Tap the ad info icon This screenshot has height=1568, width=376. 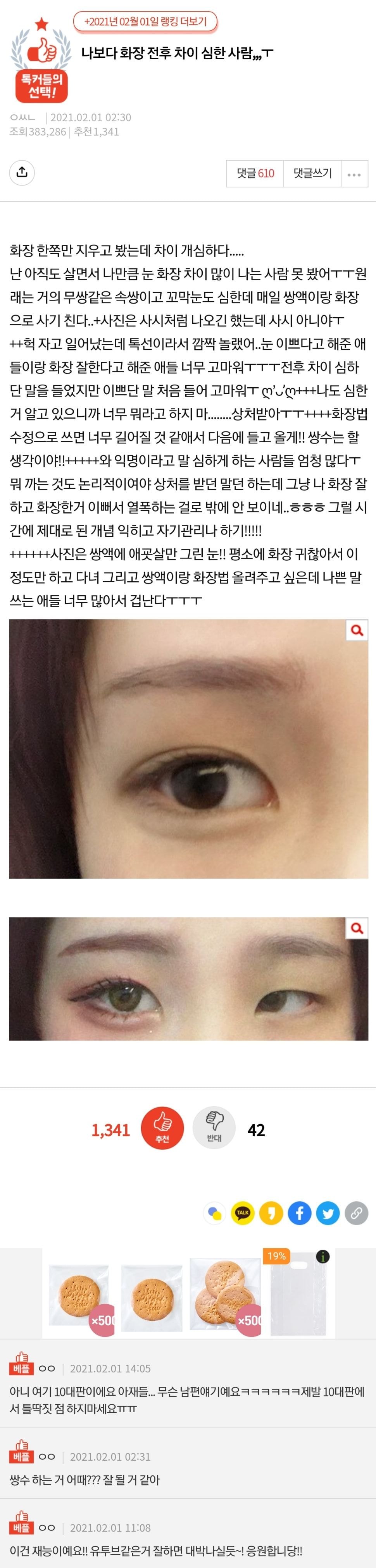pyautogui.click(x=323, y=1256)
